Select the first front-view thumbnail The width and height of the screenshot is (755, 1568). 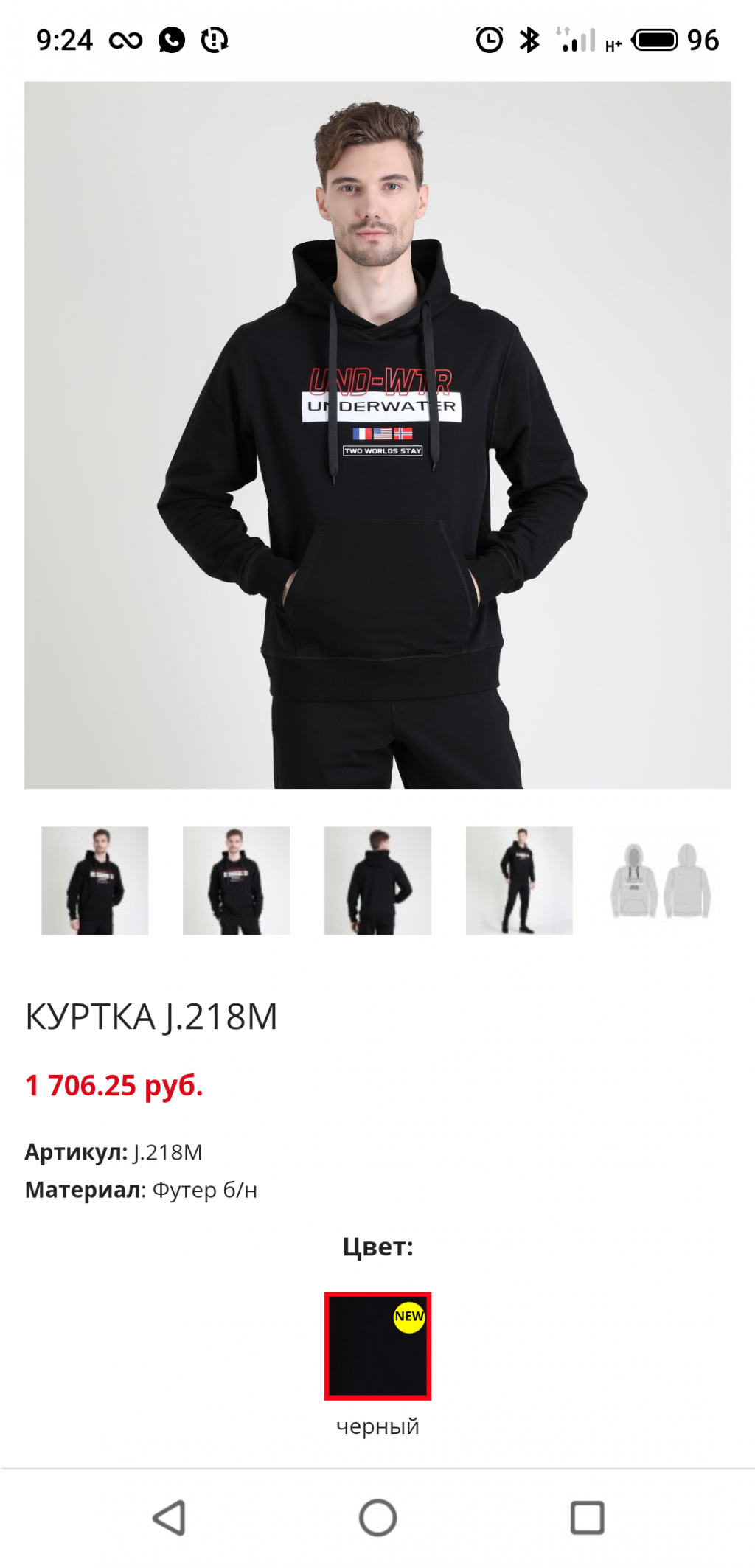pos(94,880)
